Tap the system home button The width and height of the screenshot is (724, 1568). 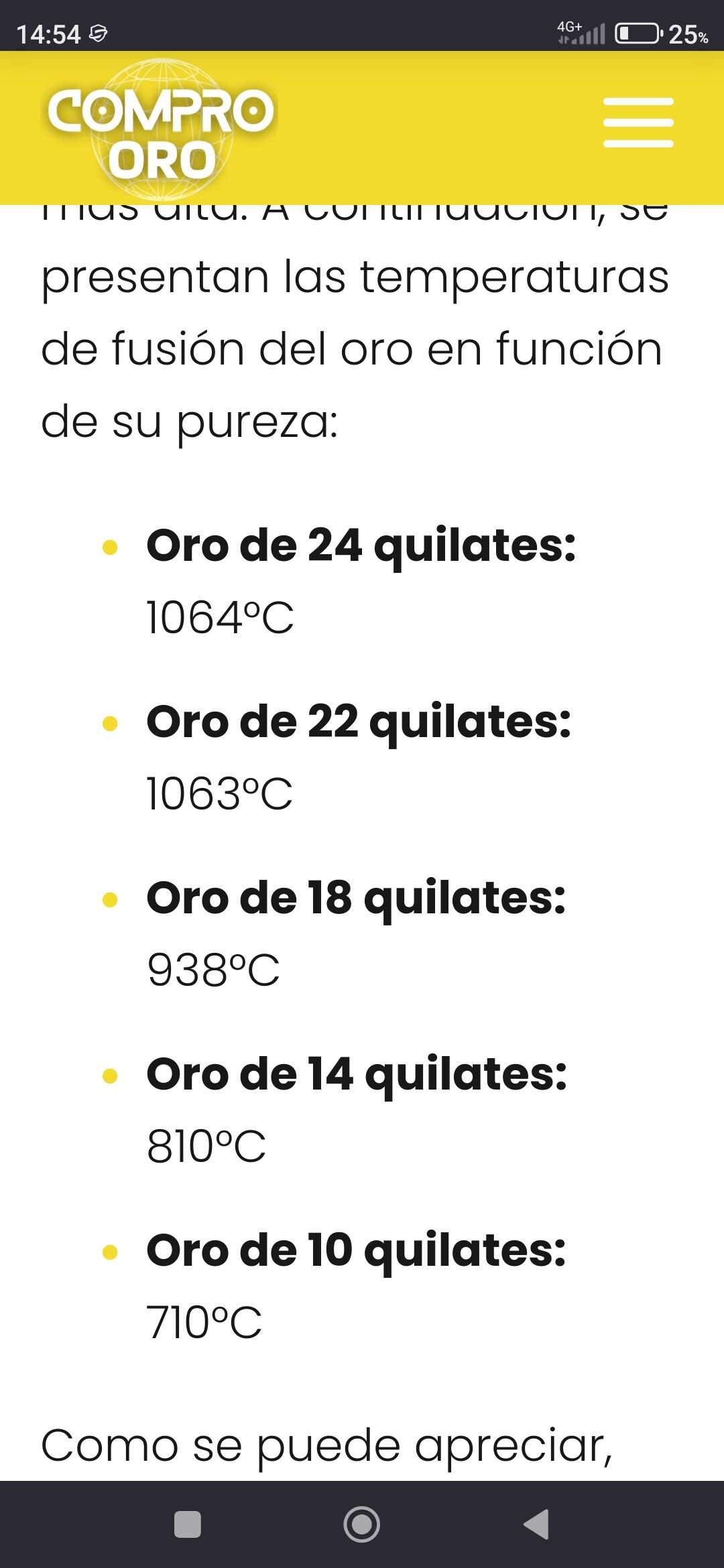[362, 1524]
